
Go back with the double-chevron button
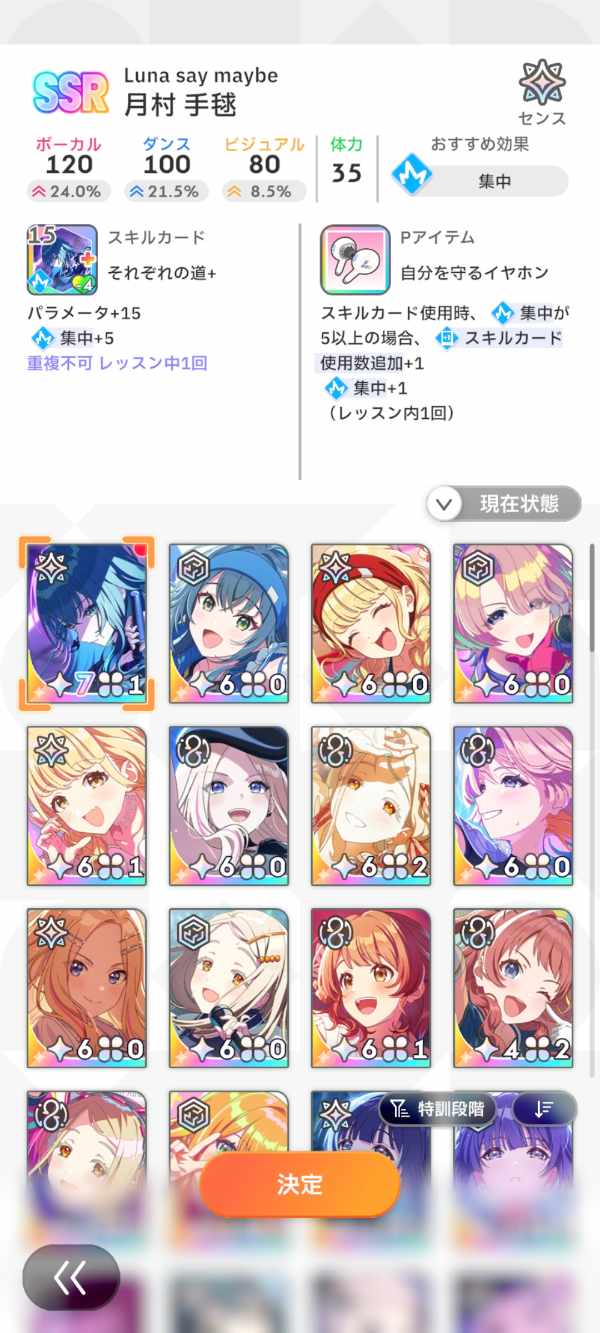(71, 1277)
